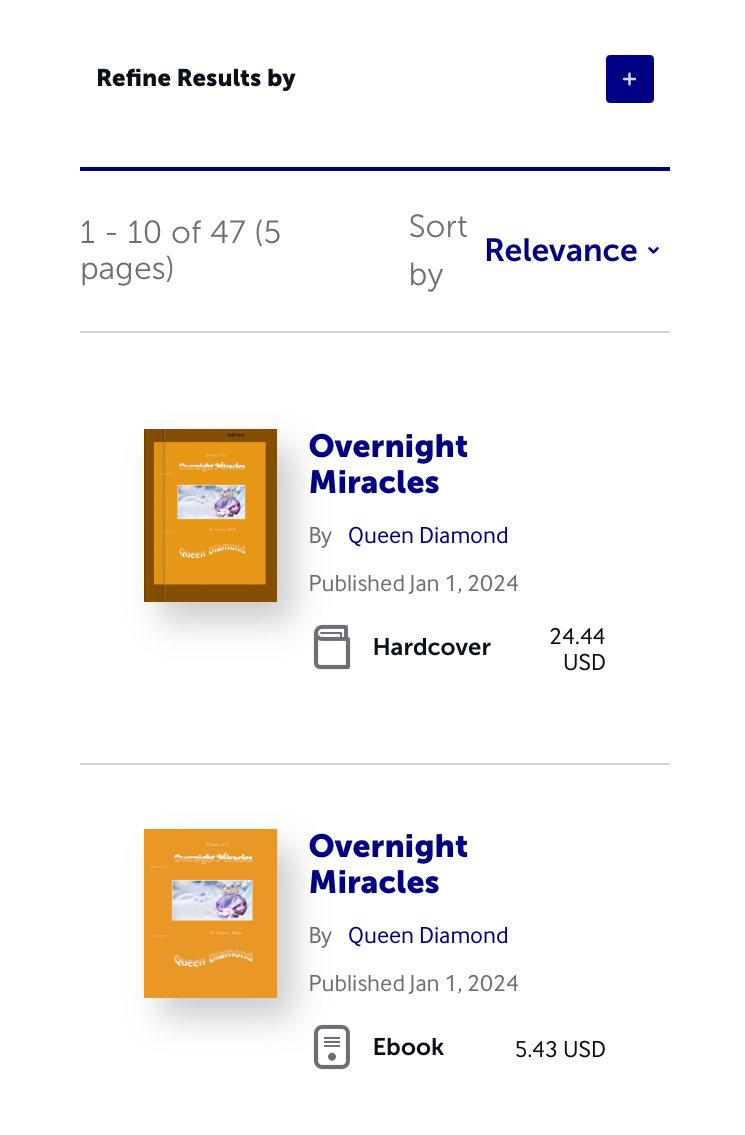Visit the Queen Diamond author page
The image size is (745, 1135).
[428, 535]
